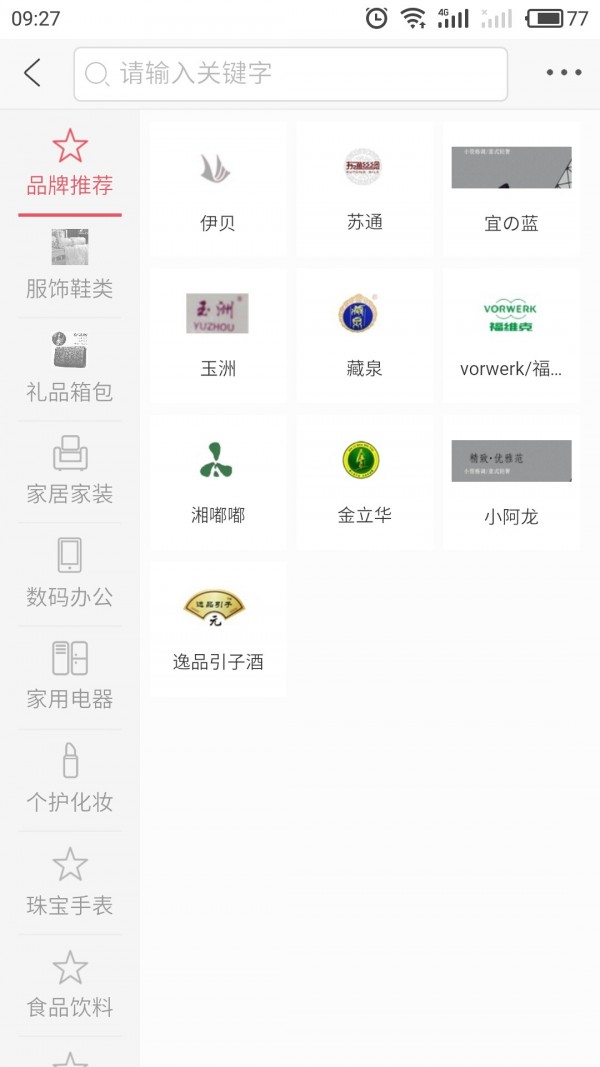Open the 藏泉 brand tile
The height and width of the screenshot is (1067, 600).
[364, 336]
